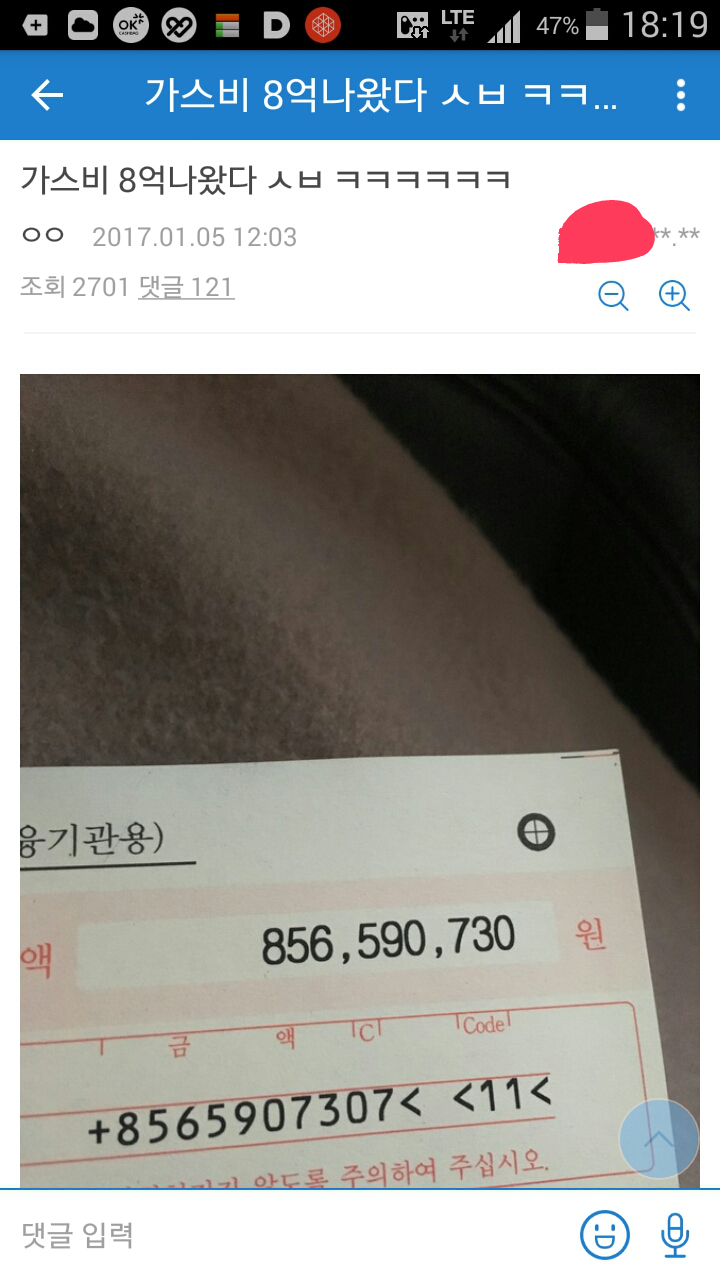
Task: Open the emoticon picker
Action: (x=605, y=1235)
